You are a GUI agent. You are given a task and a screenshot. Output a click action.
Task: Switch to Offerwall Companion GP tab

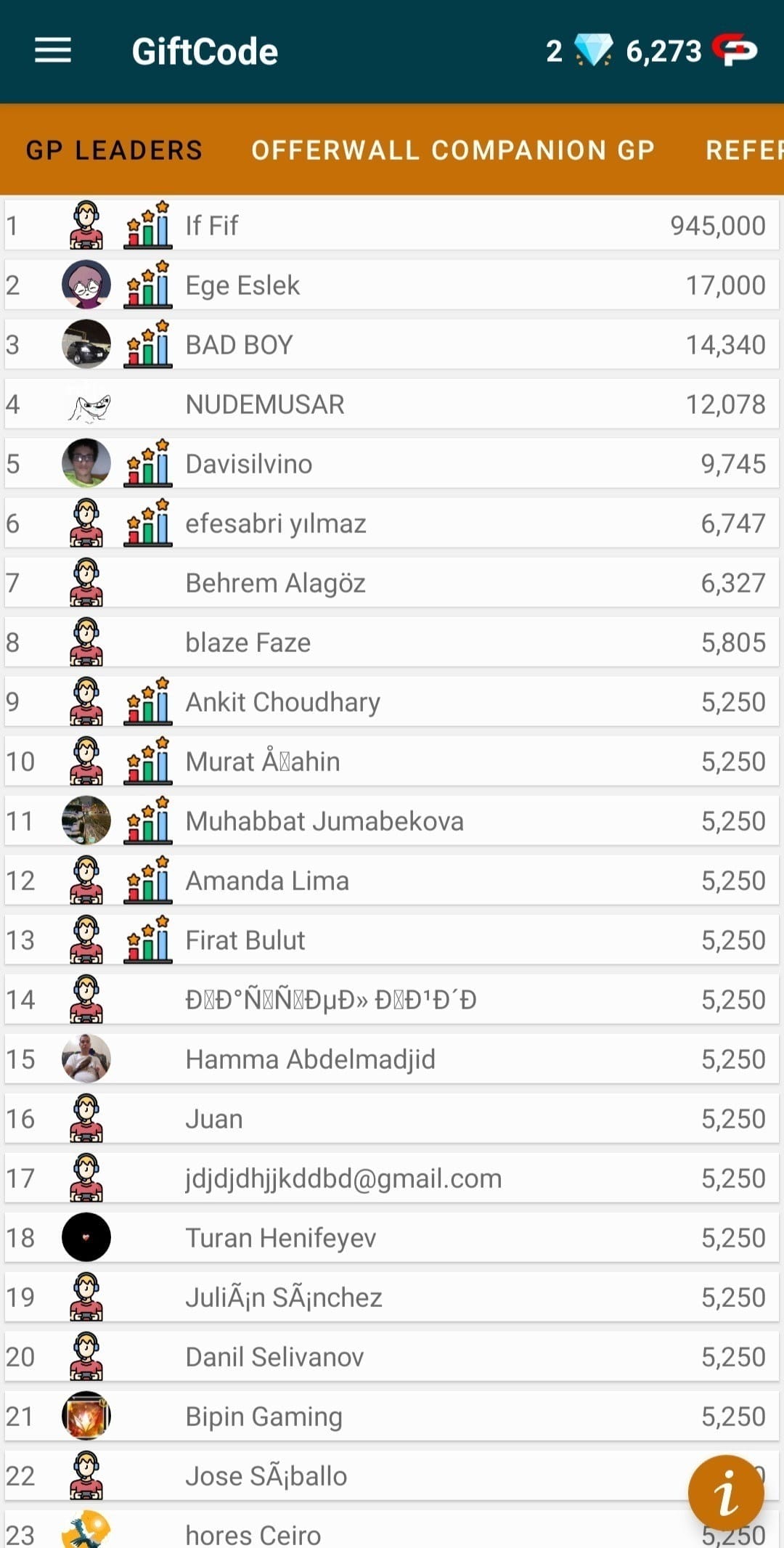tap(453, 150)
